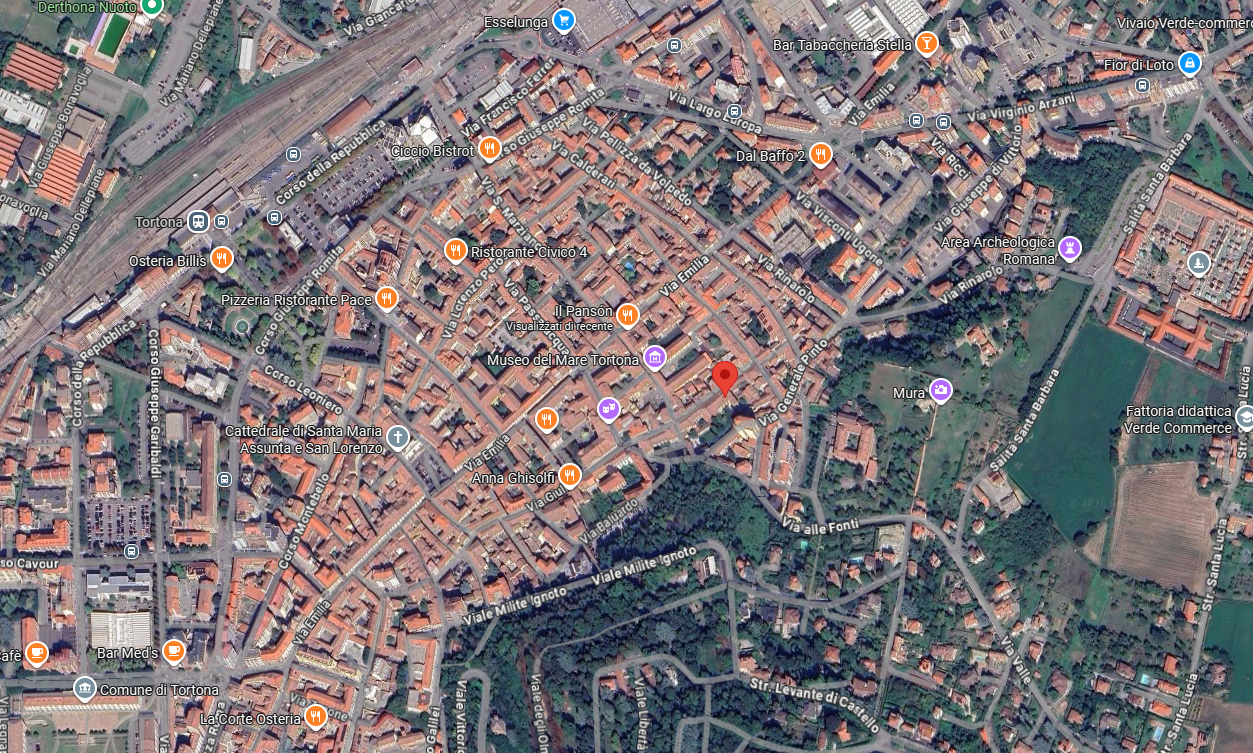Select the Tortona train station marker

coord(199,221)
